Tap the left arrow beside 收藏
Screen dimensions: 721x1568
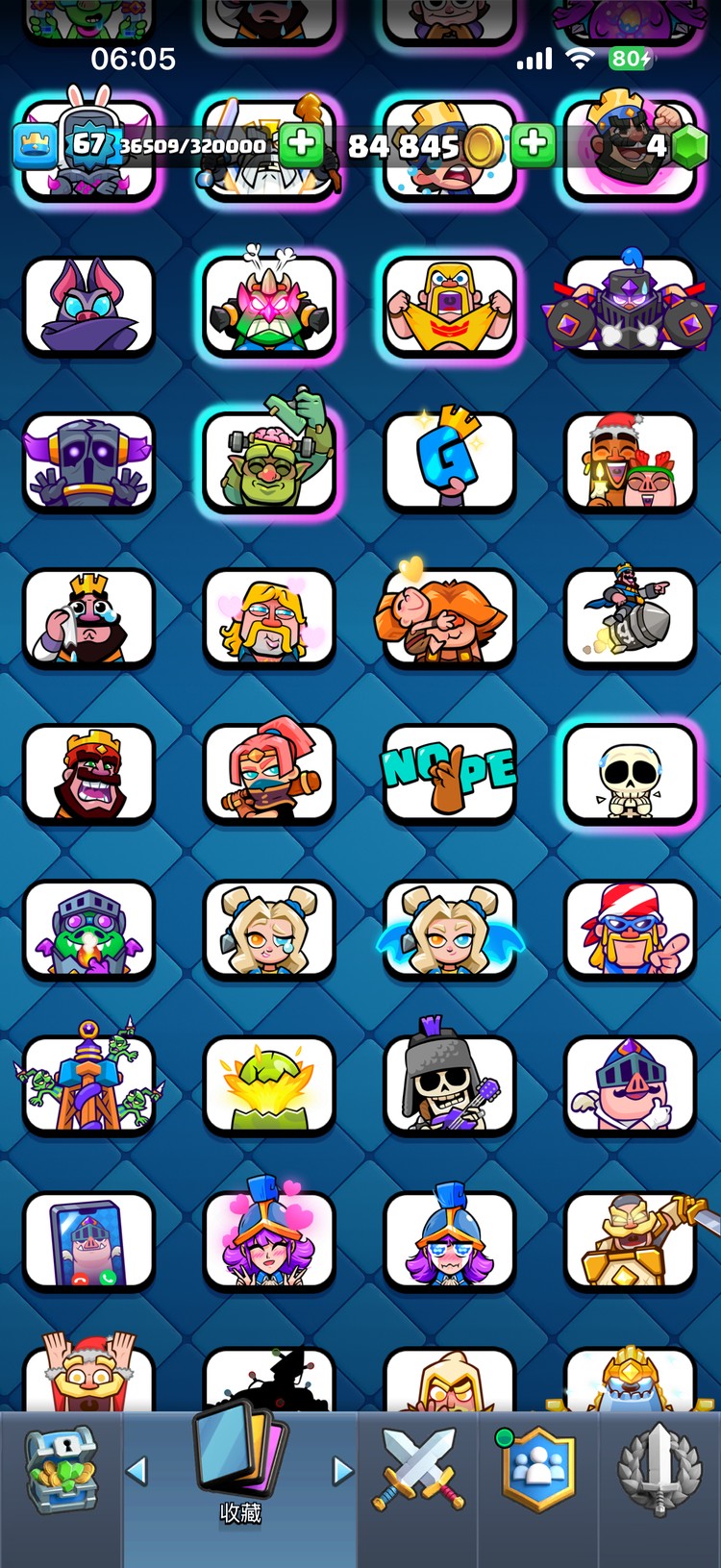tap(137, 1470)
